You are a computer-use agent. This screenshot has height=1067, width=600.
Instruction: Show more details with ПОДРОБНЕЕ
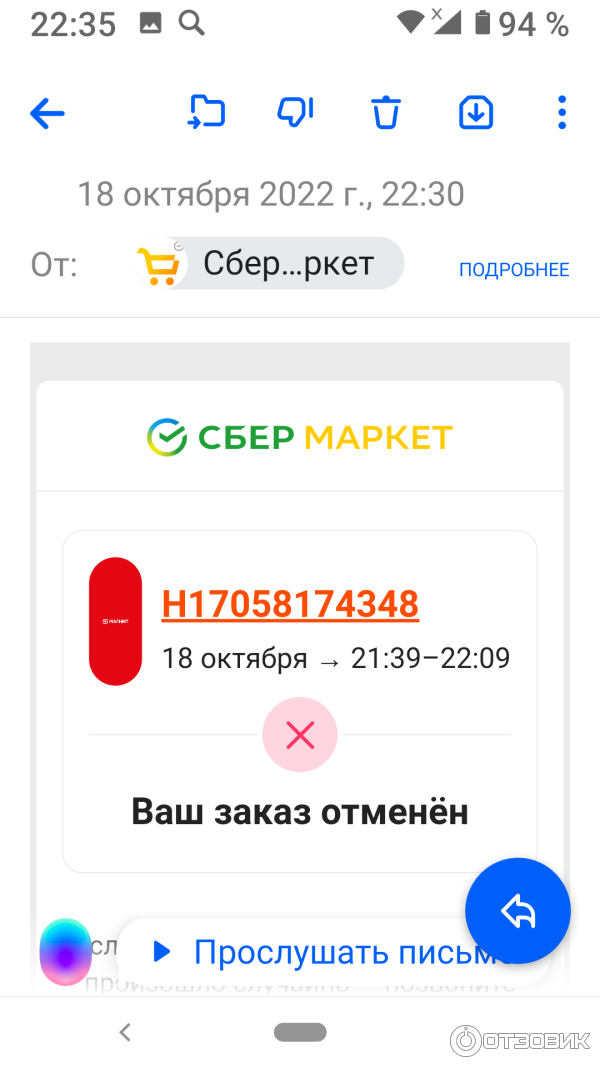(514, 270)
